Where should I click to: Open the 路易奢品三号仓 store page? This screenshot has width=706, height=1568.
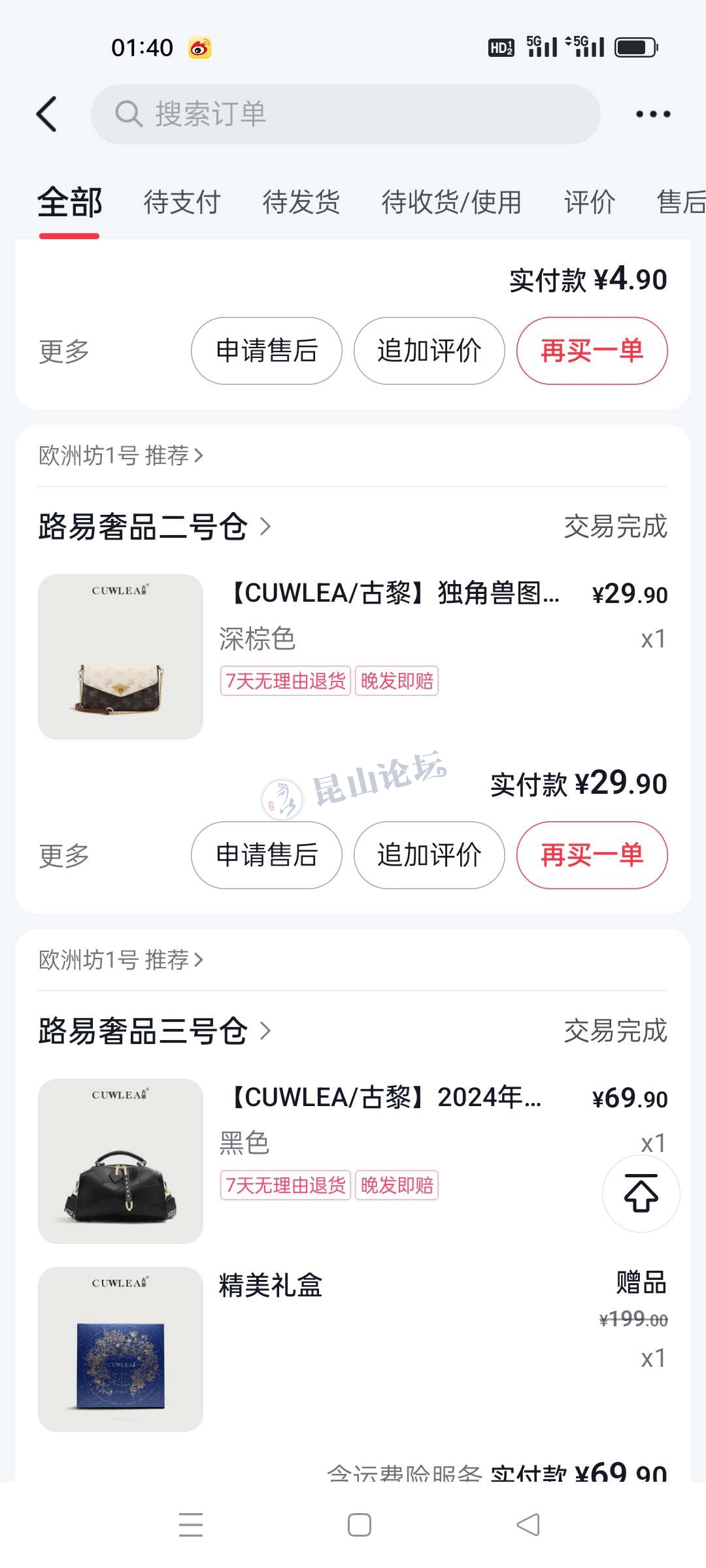coord(154,1031)
